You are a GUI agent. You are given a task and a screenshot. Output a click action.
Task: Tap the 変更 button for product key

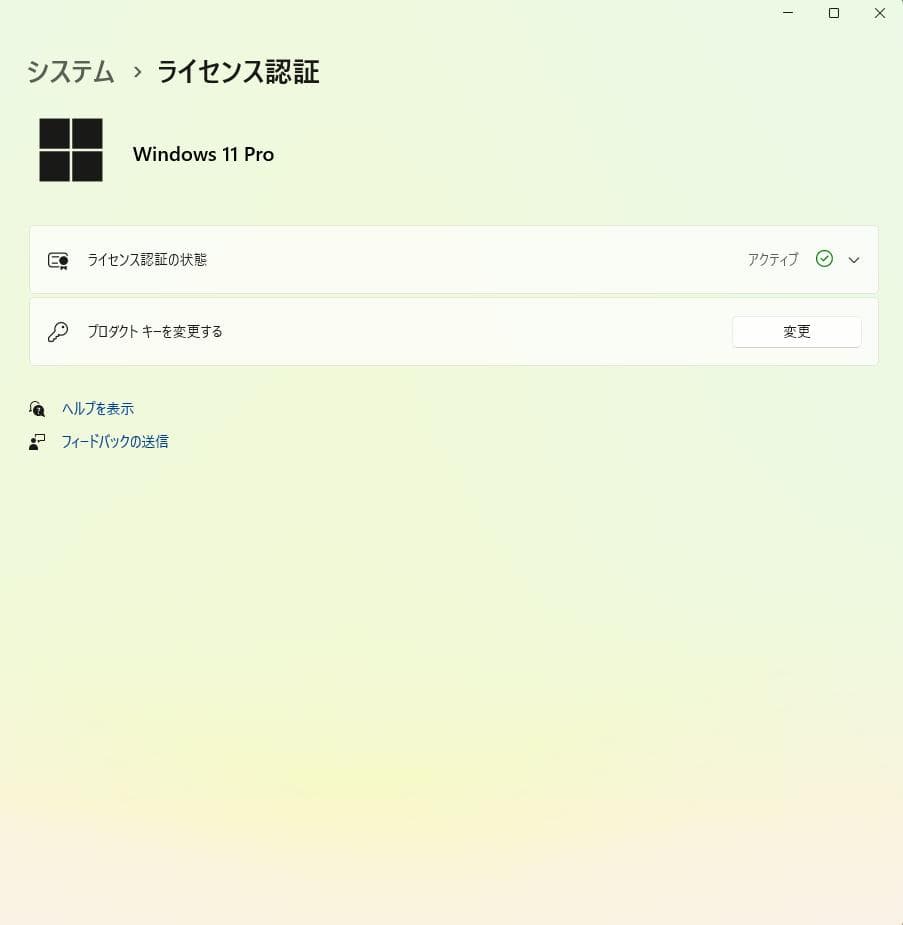pos(796,332)
